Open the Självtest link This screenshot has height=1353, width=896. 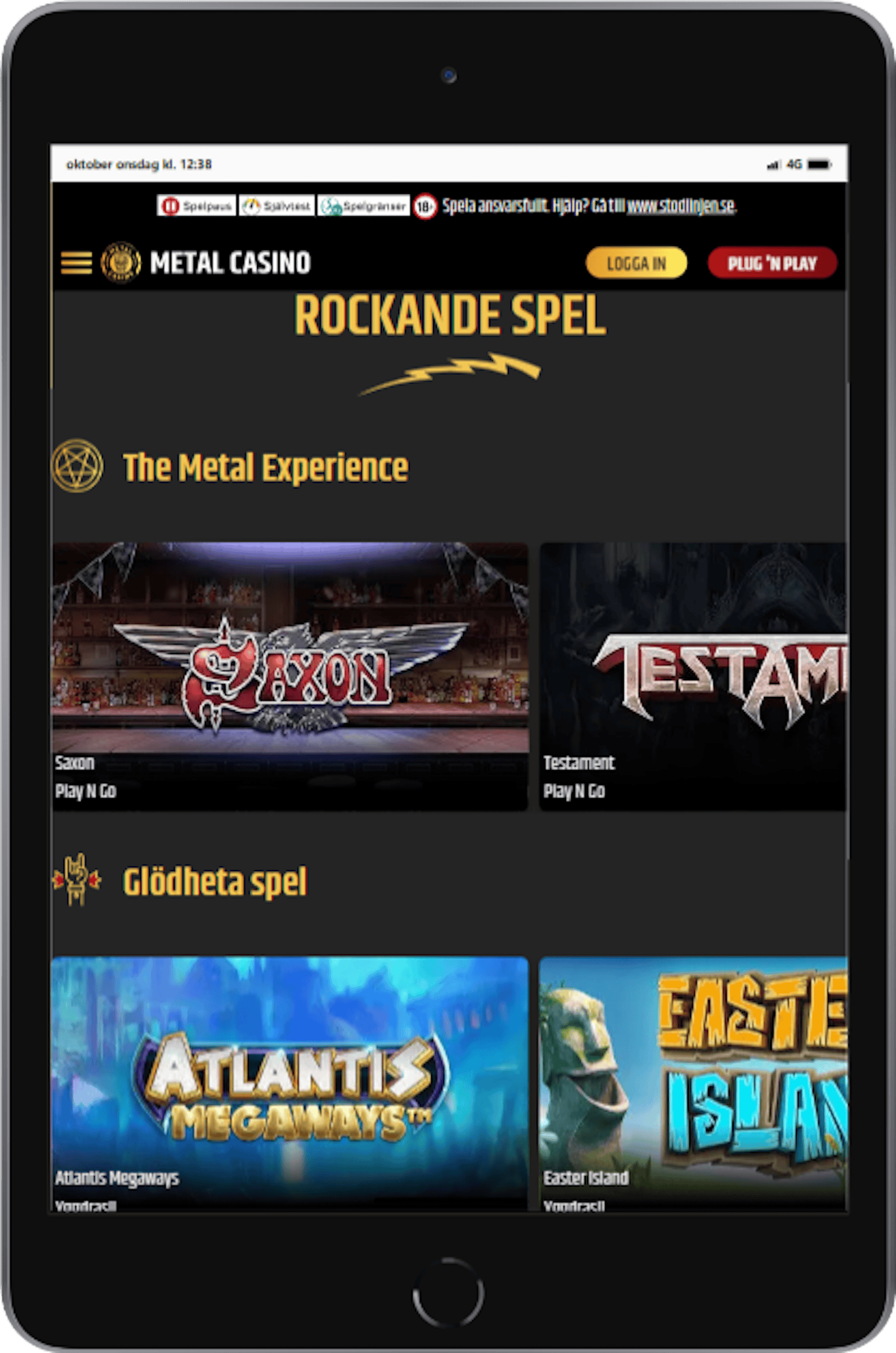pyautogui.click(x=277, y=206)
